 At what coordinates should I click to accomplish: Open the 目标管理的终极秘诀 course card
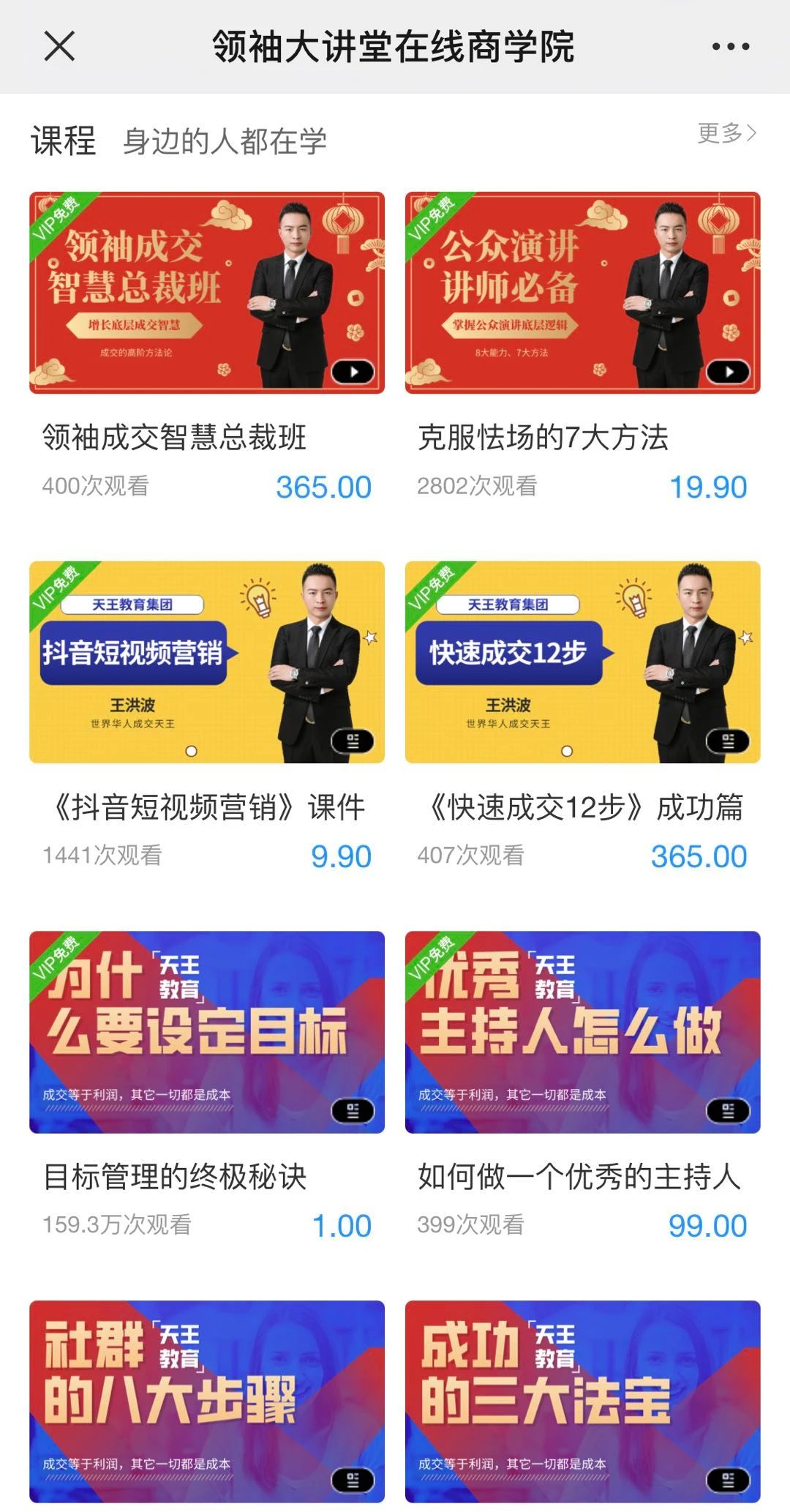pos(207,1032)
